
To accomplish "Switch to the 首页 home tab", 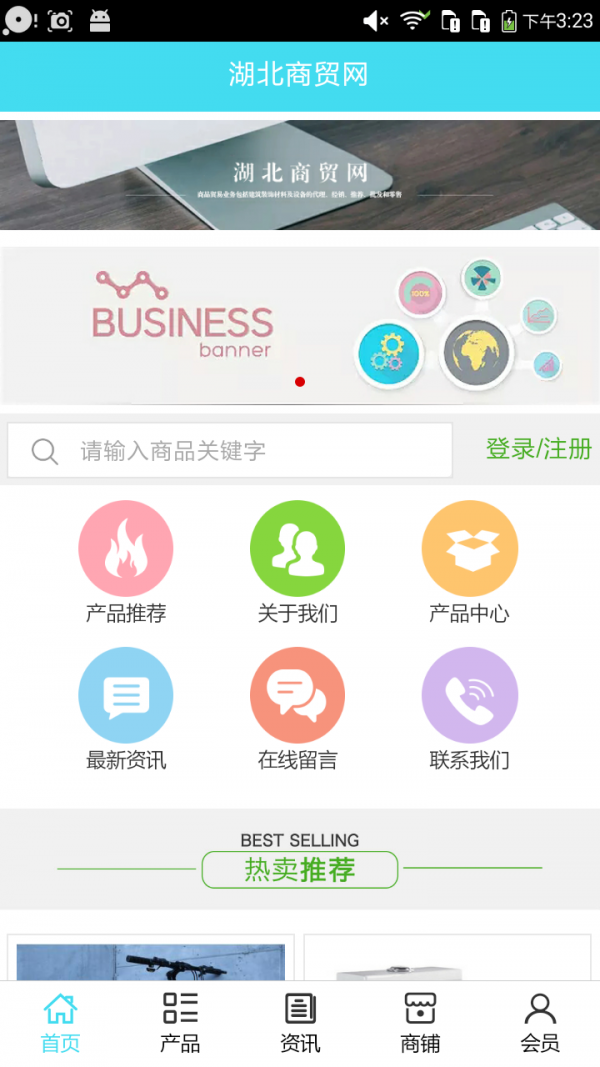I will pyautogui.click(x=60, y=1023).
